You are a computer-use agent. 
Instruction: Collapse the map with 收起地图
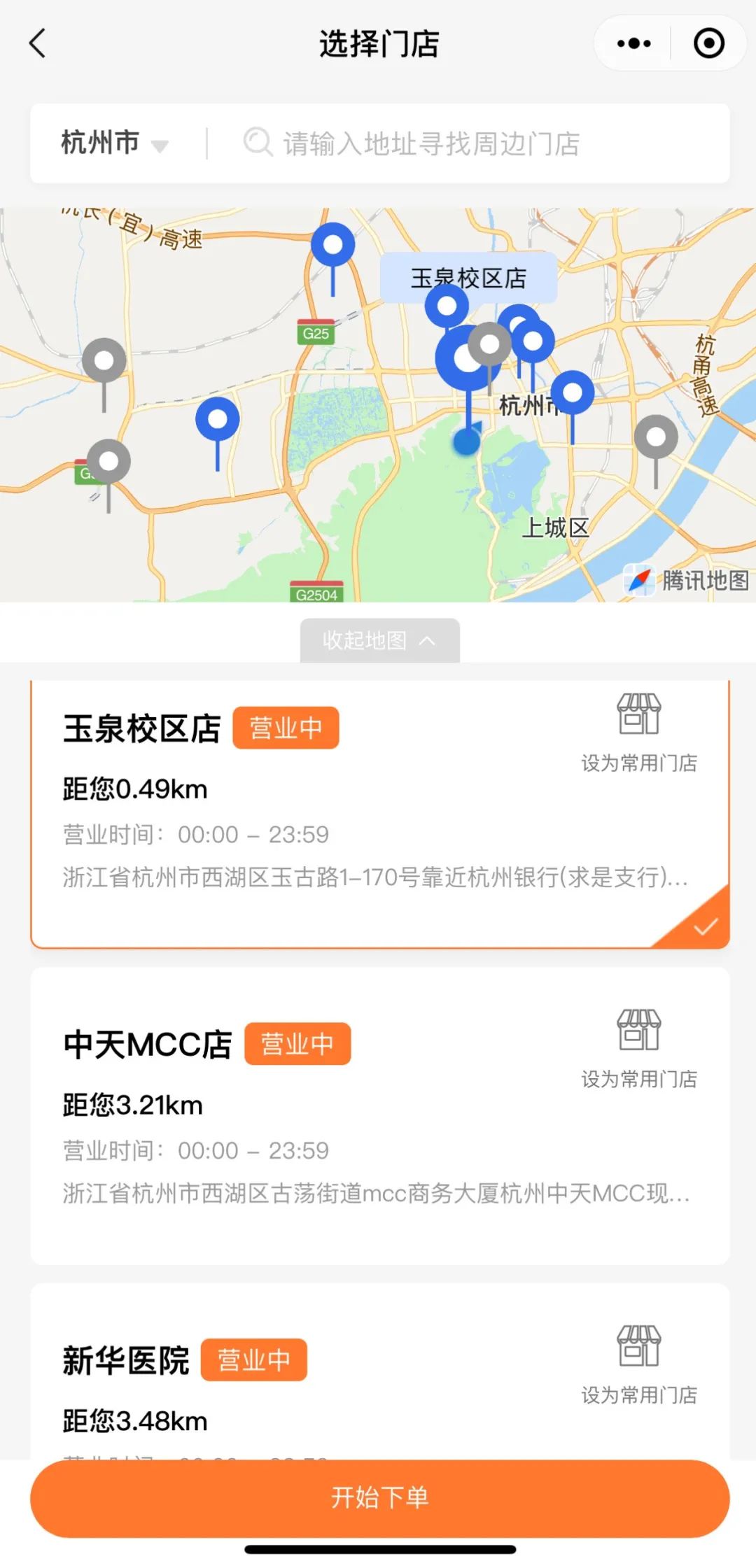click(x=380, y=640)
